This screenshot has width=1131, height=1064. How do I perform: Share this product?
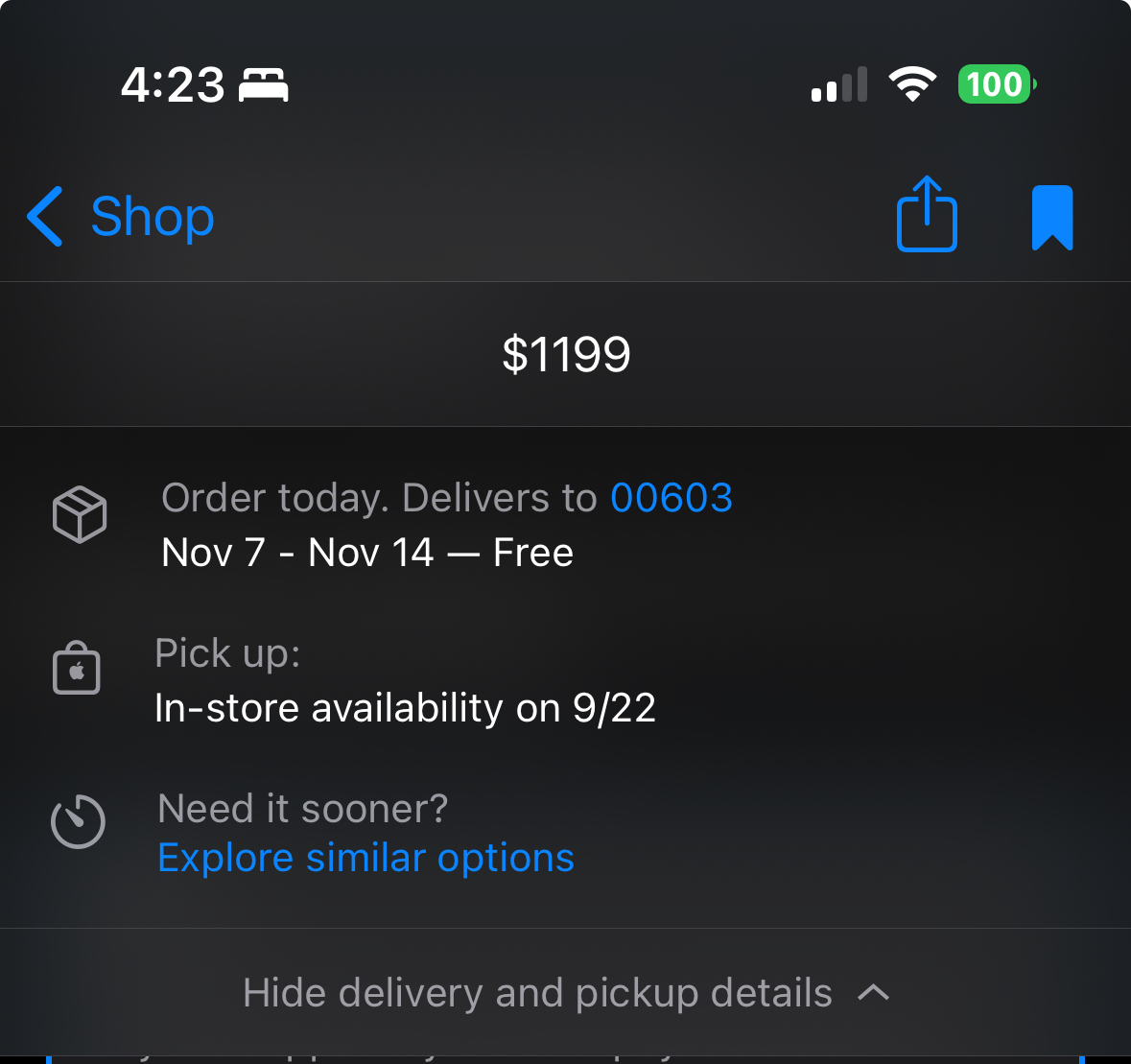[x=927, y=215]
